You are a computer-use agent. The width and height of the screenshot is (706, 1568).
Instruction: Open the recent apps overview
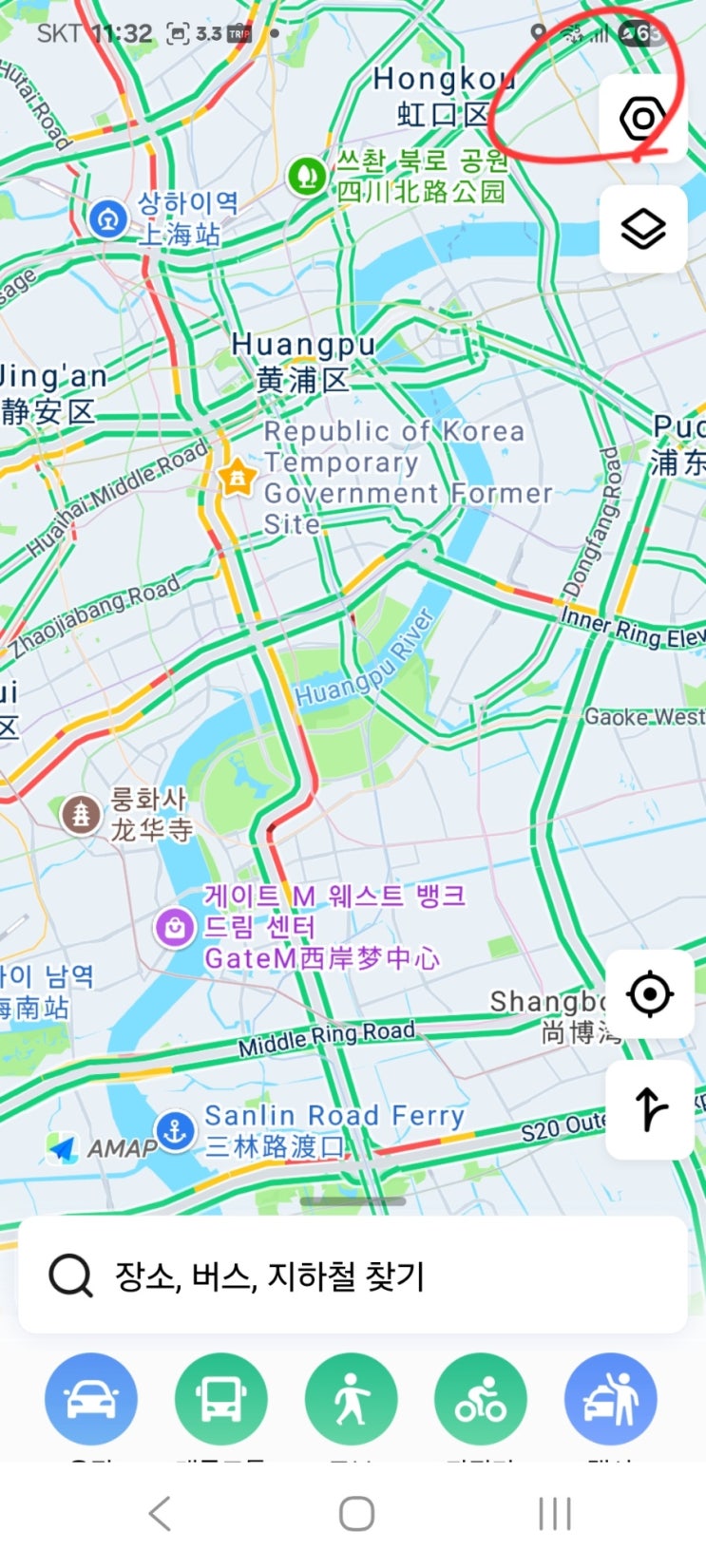(x=554, y=1514)
